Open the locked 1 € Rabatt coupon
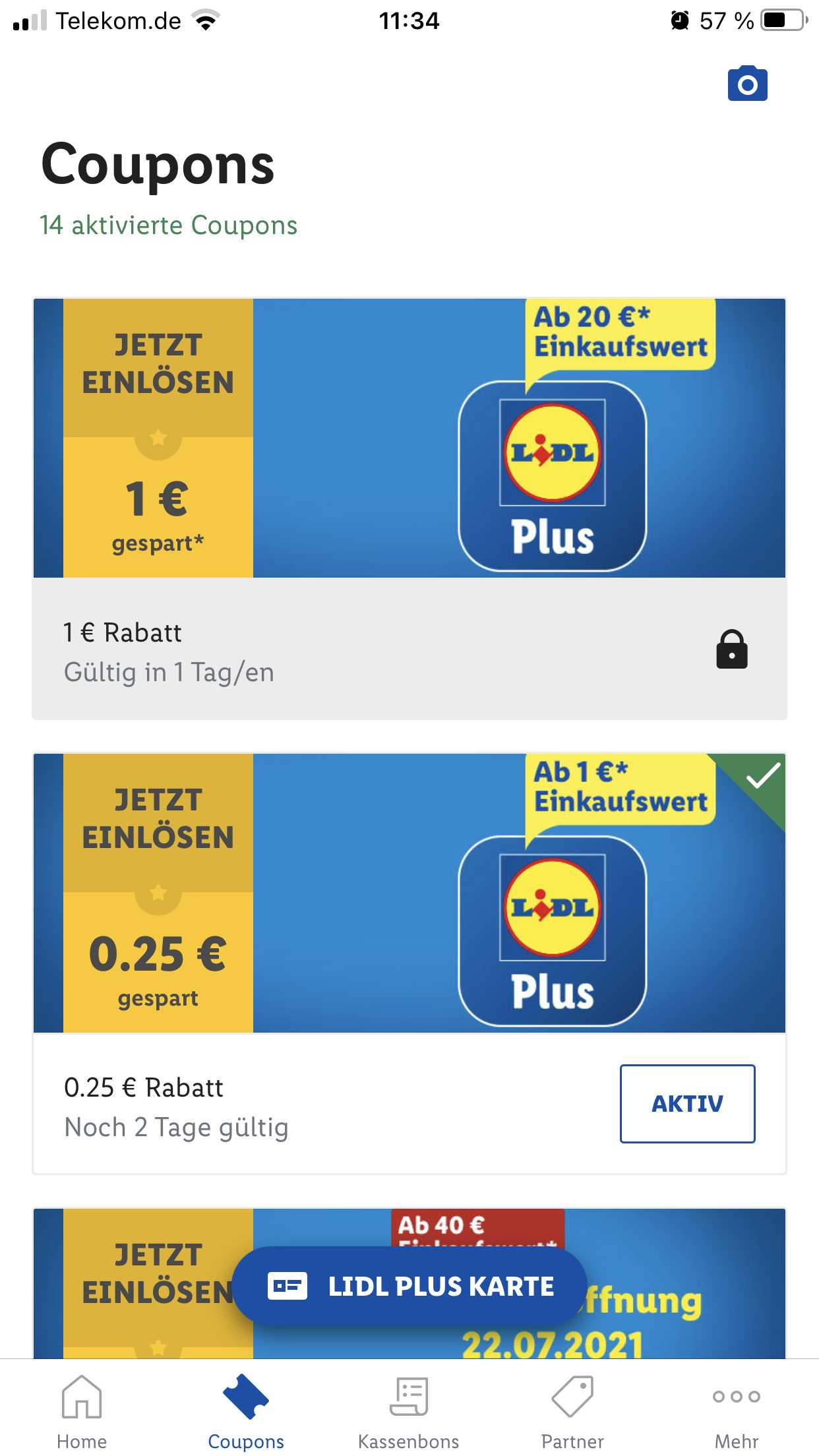This screenshot has height=1456, width=819. tap(409, 508)
